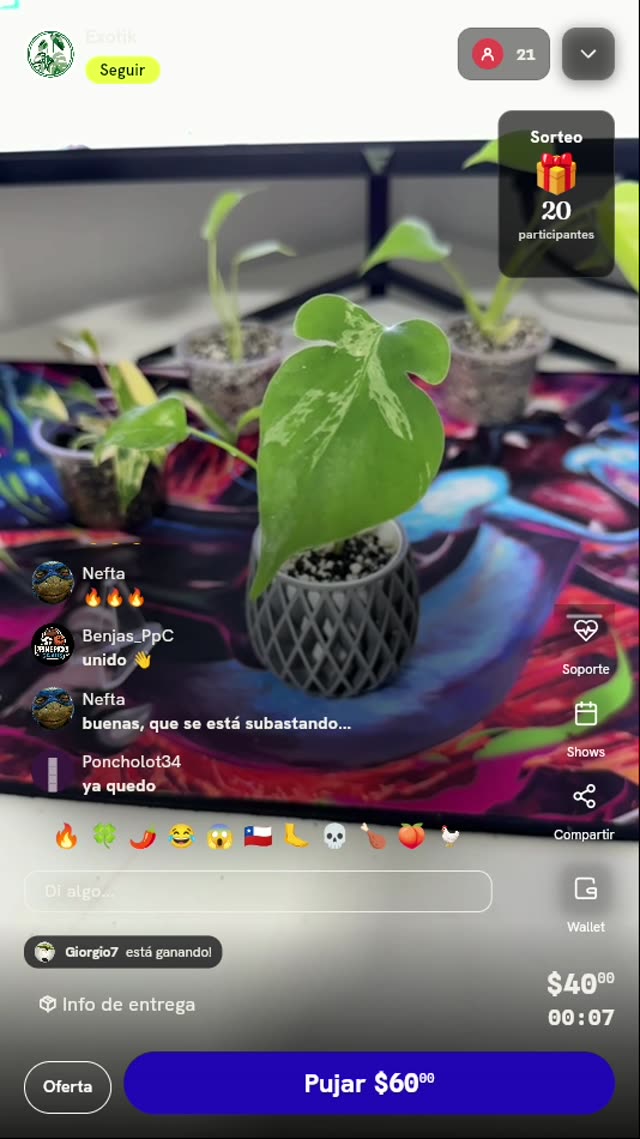Open Soporte support
640x1139 pixels.
point(586,643)
